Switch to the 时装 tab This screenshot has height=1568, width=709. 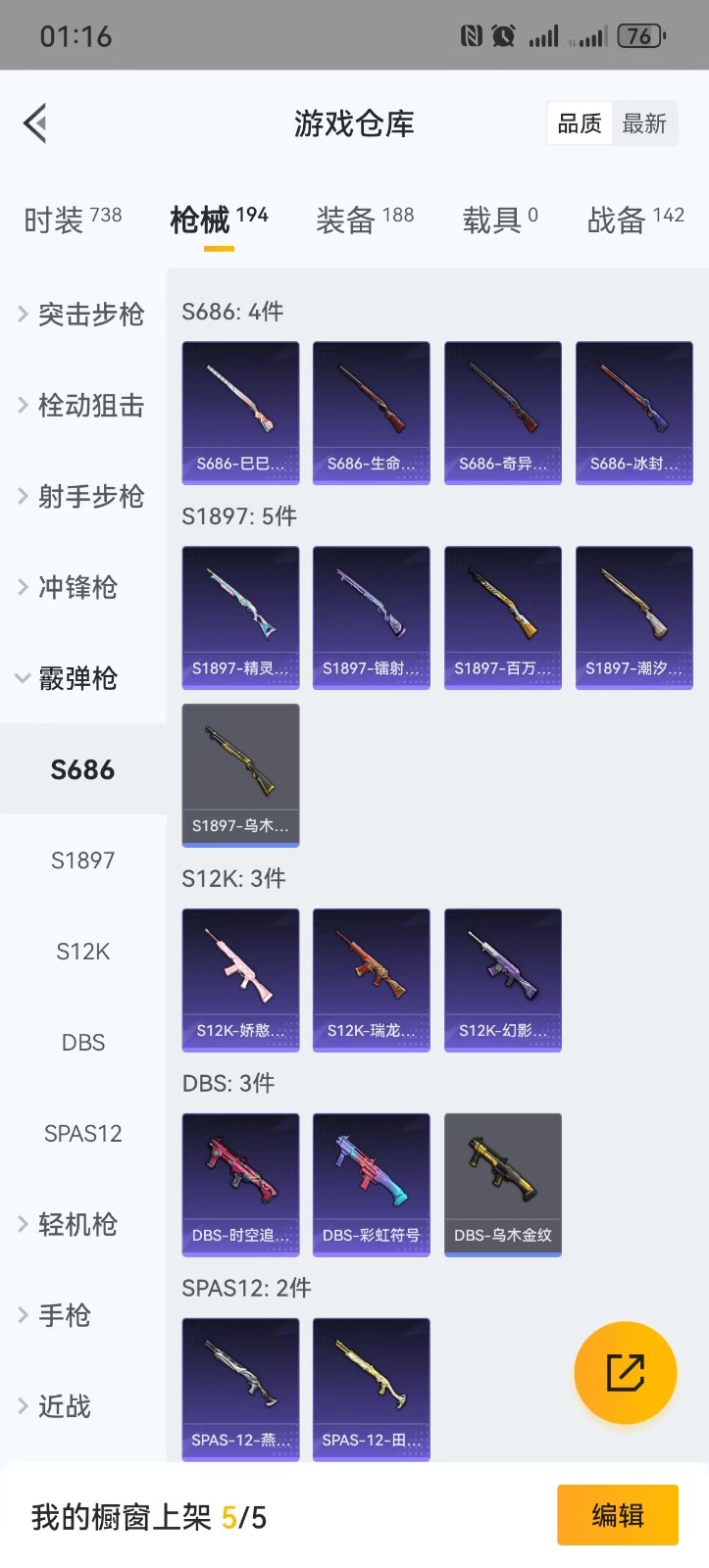(x=73, y=220)
